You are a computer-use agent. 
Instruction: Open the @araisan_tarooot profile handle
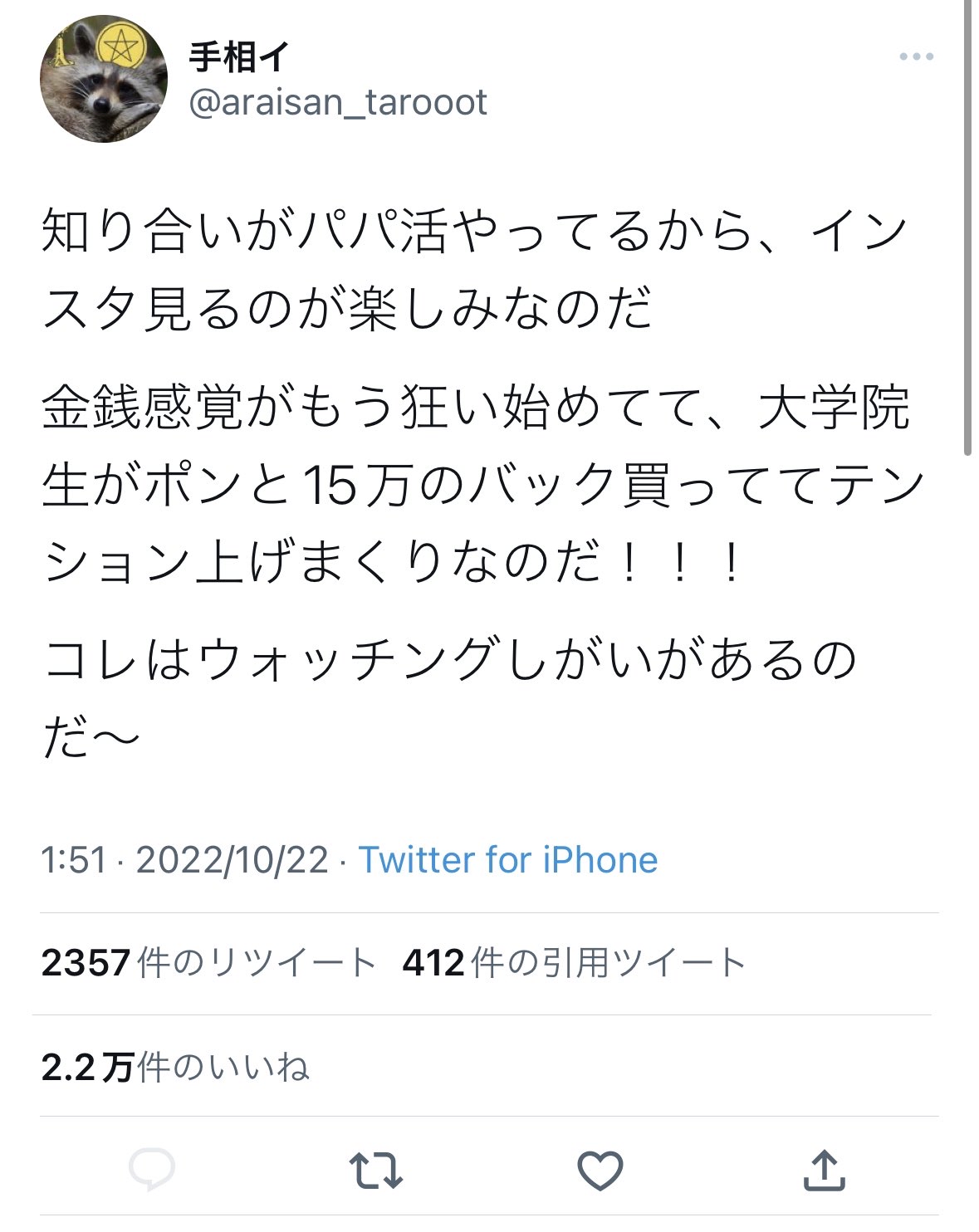[338, 103]
